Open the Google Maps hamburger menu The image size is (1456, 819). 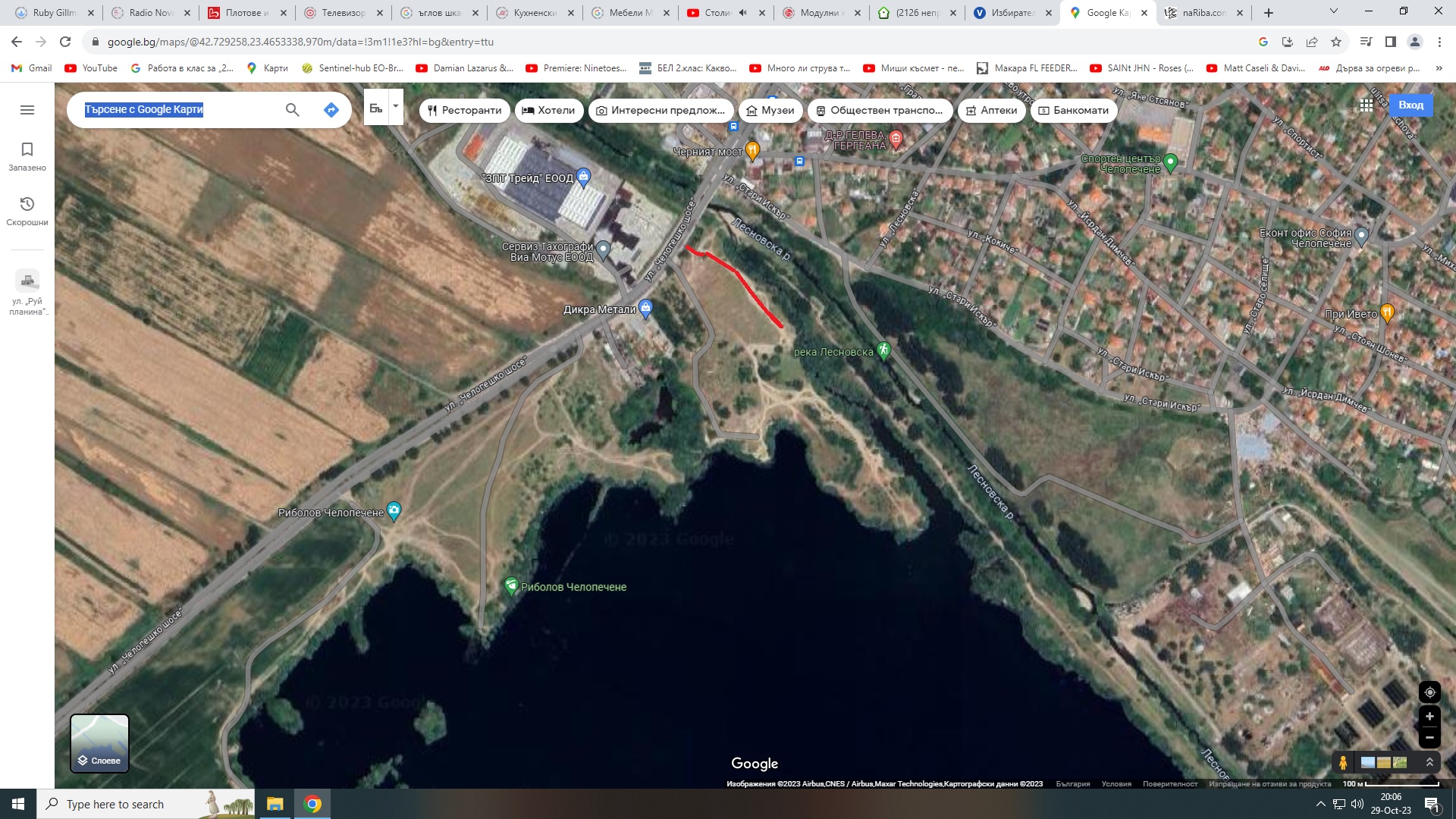[x=27, y=110]
